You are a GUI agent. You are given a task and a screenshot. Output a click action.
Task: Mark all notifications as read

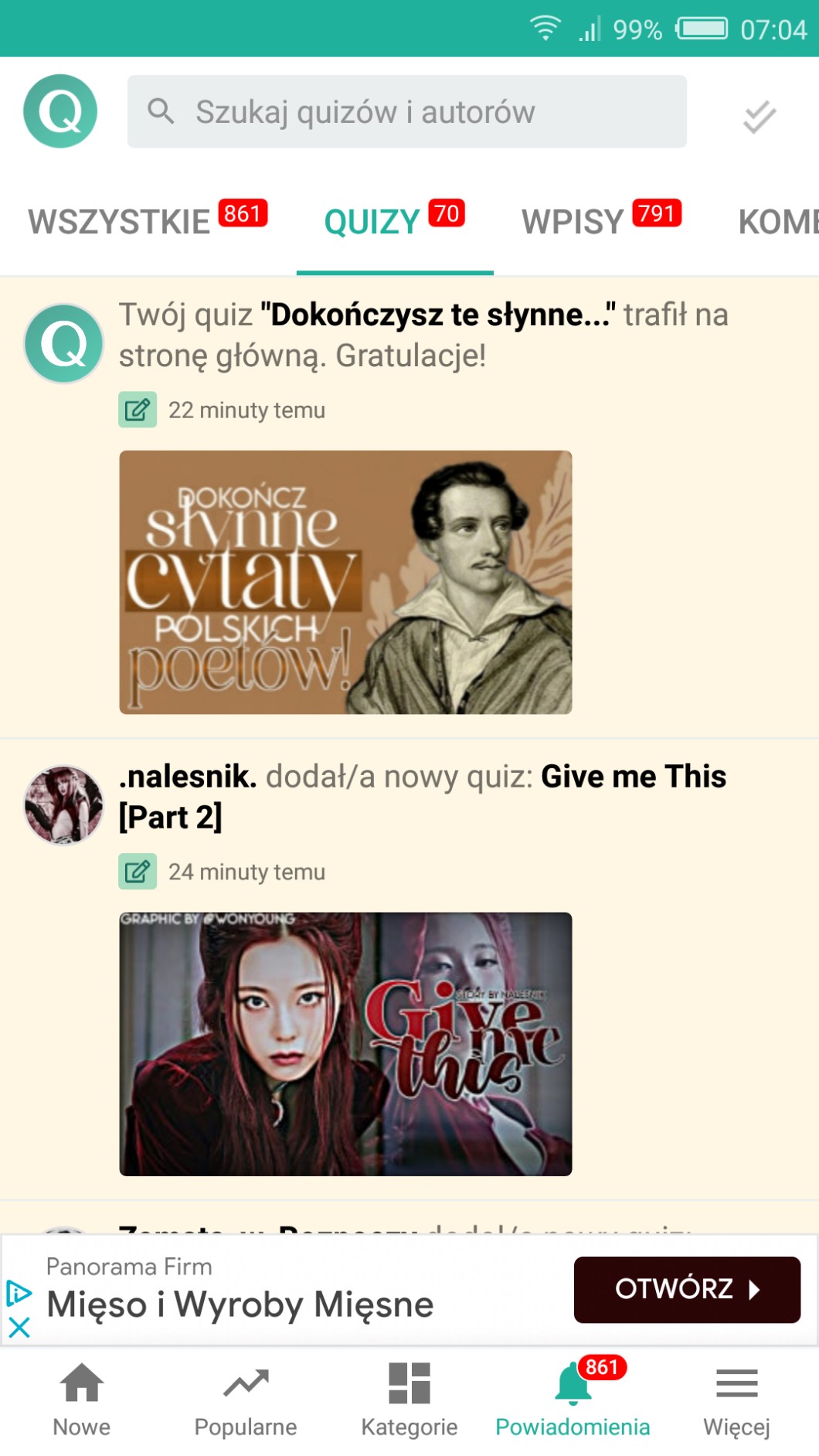(759, 117)
